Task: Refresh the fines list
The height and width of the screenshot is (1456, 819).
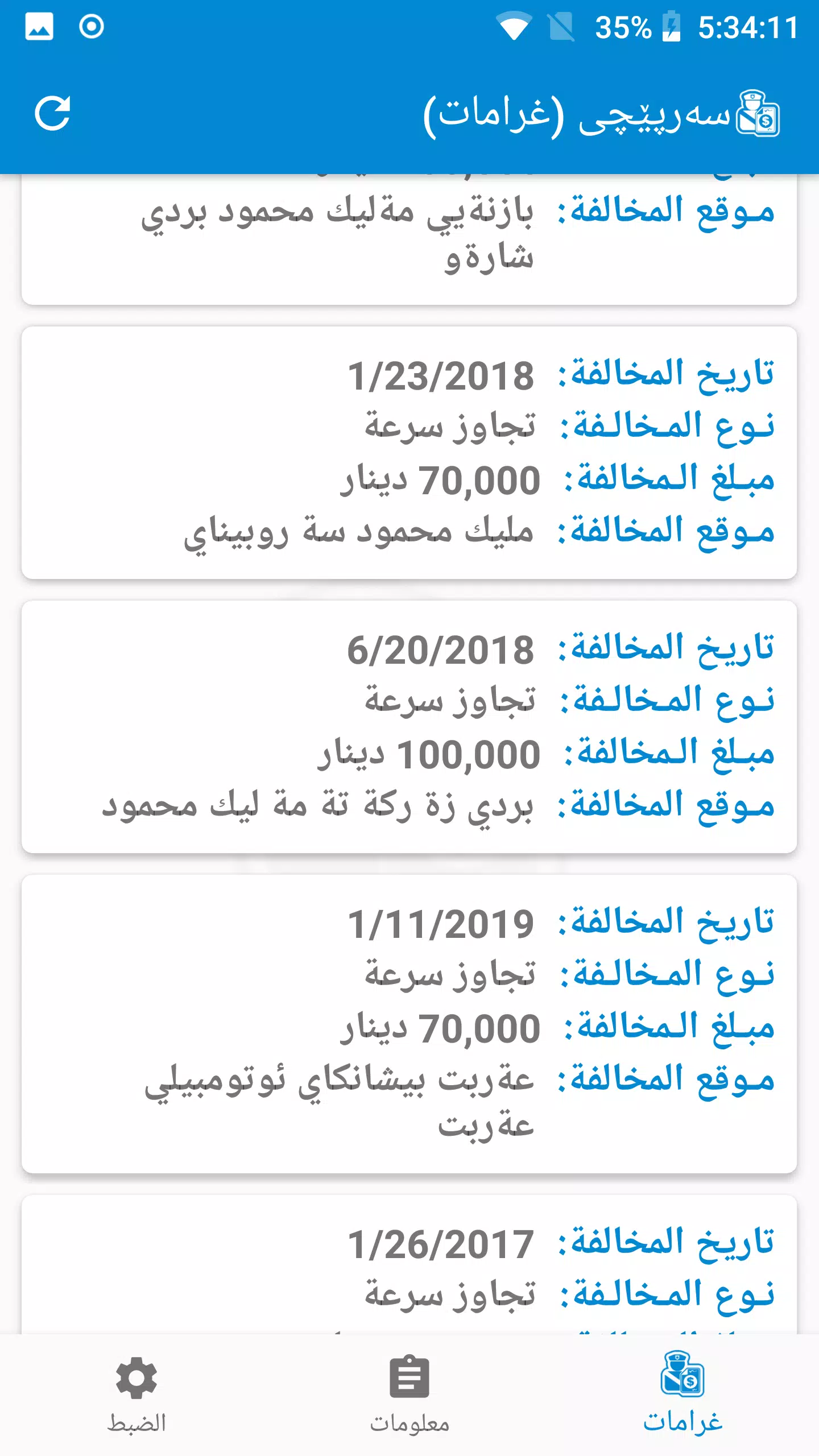Action: pos(52,113)
